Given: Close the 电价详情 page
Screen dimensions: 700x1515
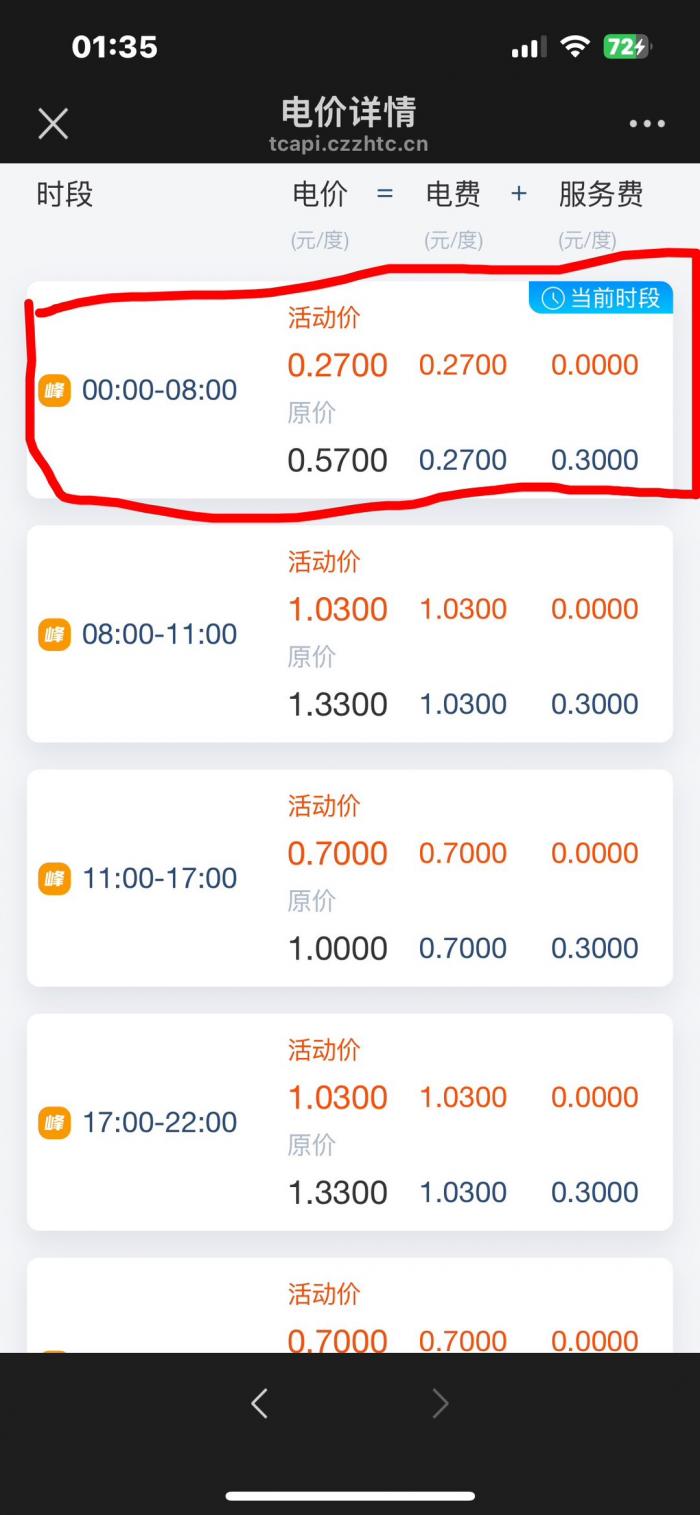Looking at the screenshot, I should click(x=53, y=124).
